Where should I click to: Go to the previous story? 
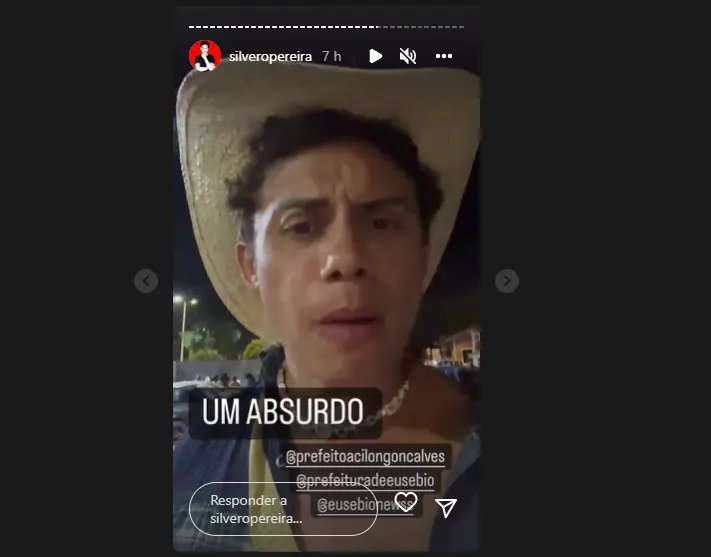(x=146, y=281)
